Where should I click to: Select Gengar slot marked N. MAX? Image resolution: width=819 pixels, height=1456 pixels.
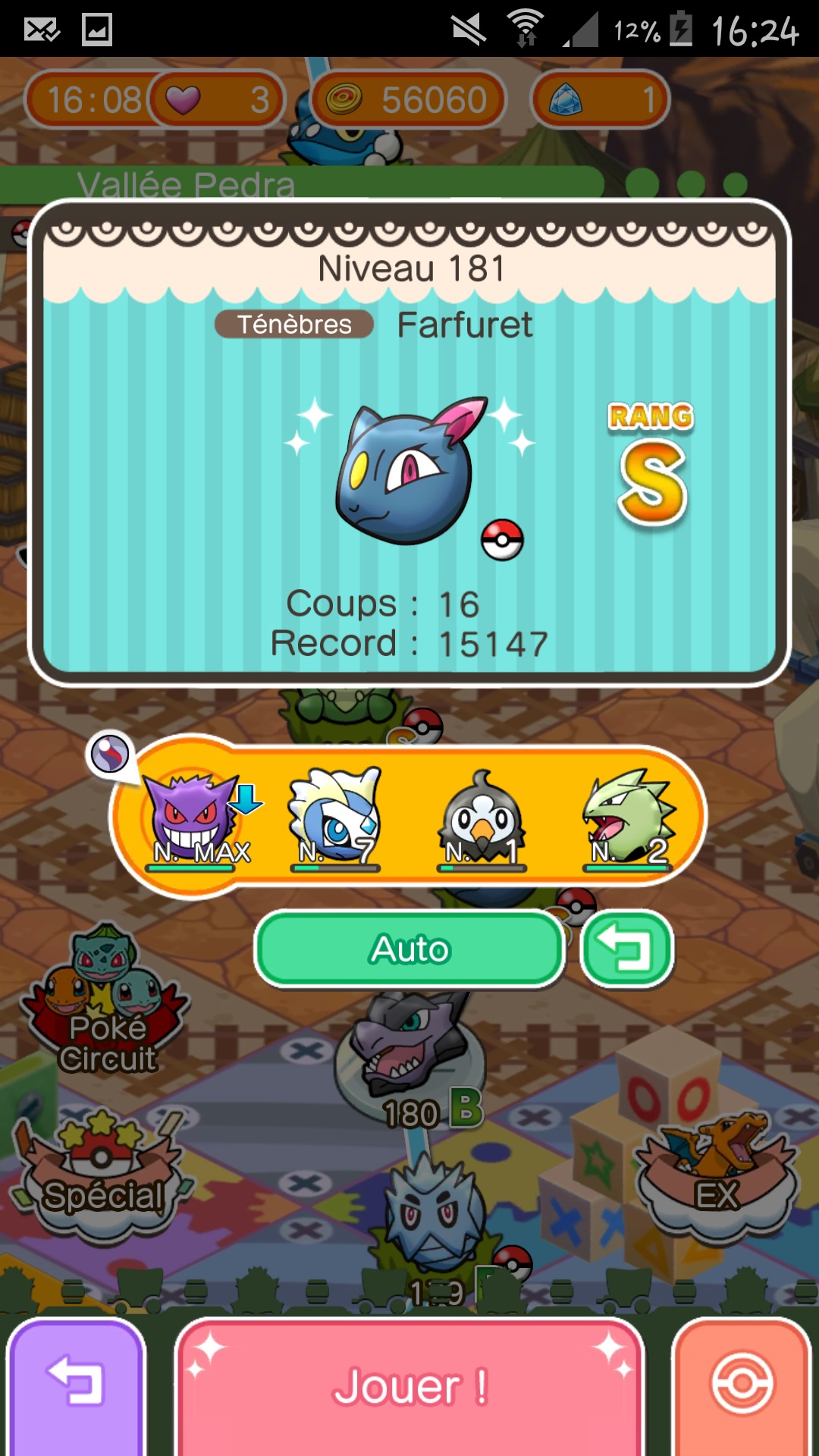click(x=194, y=821)
